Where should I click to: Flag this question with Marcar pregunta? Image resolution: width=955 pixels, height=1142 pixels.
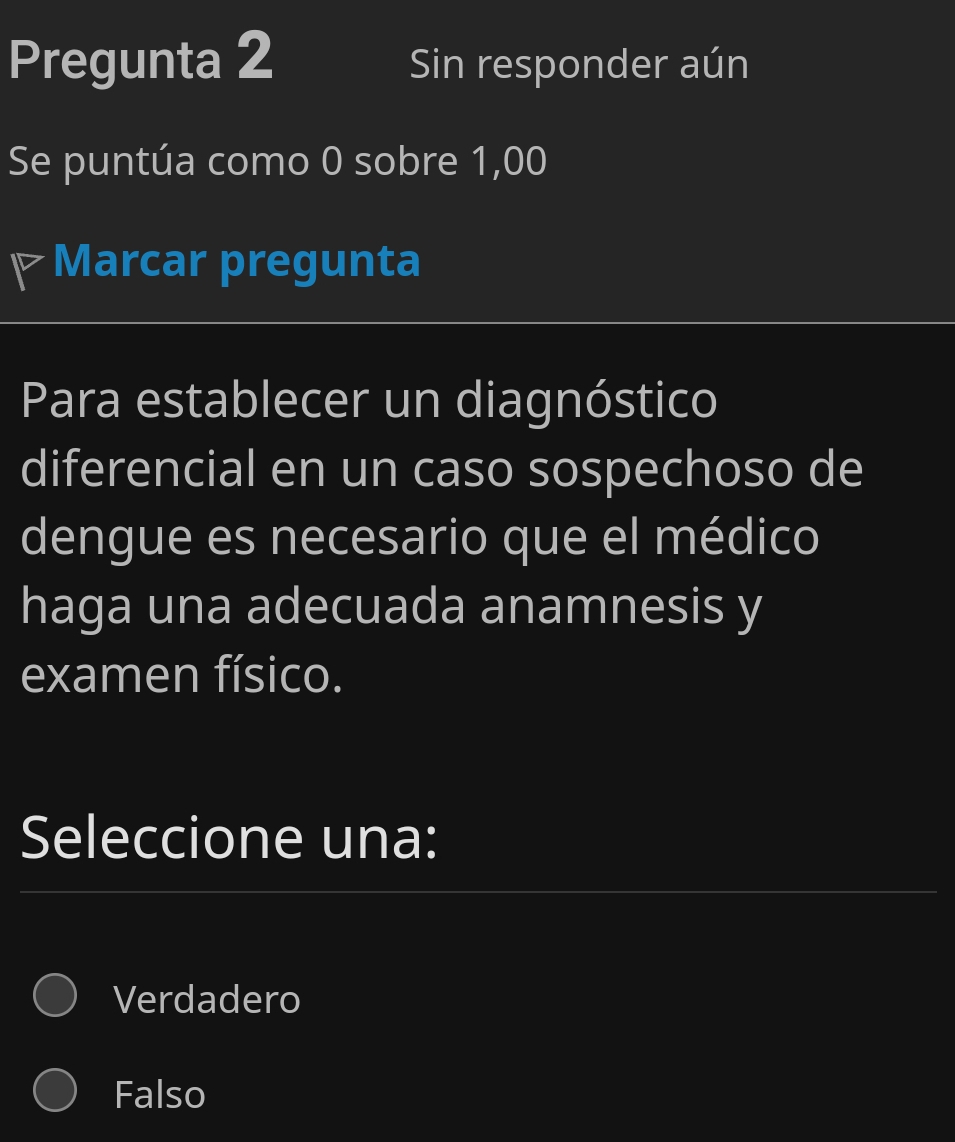pyautogui.click(x=236, y=262)
